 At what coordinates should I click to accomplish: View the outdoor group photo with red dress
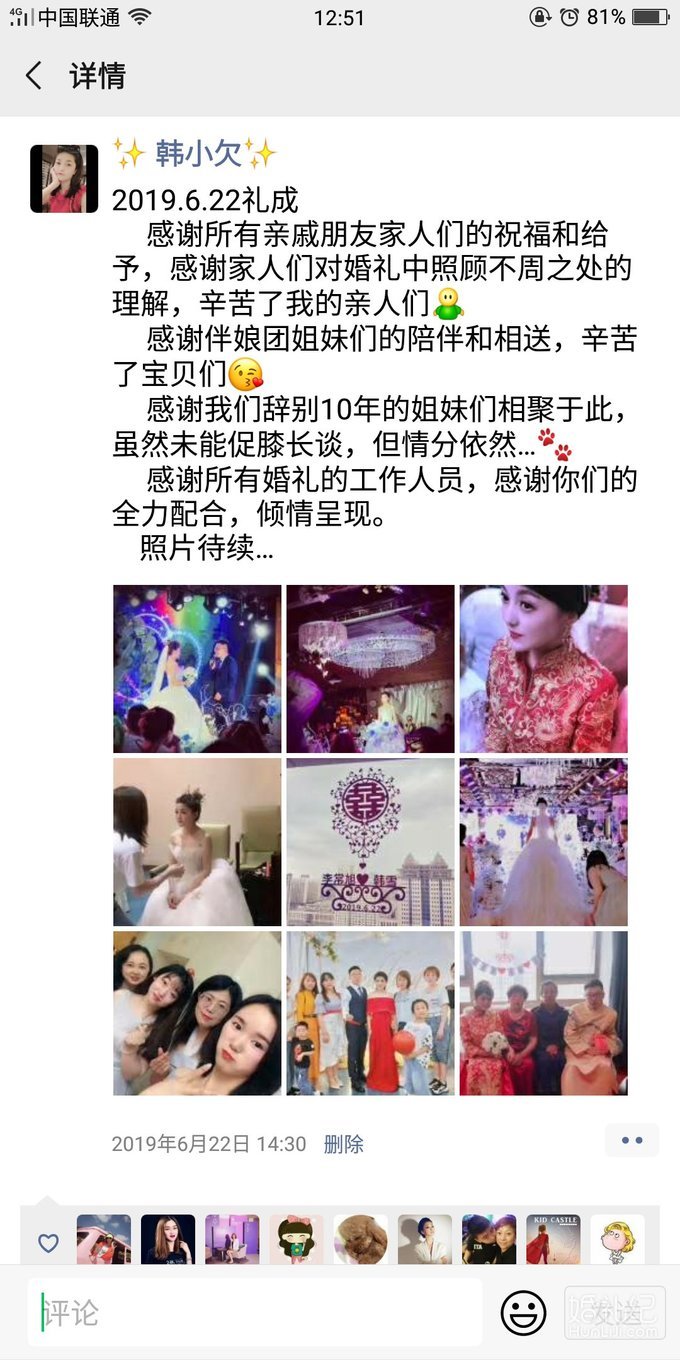point(370,1014)
